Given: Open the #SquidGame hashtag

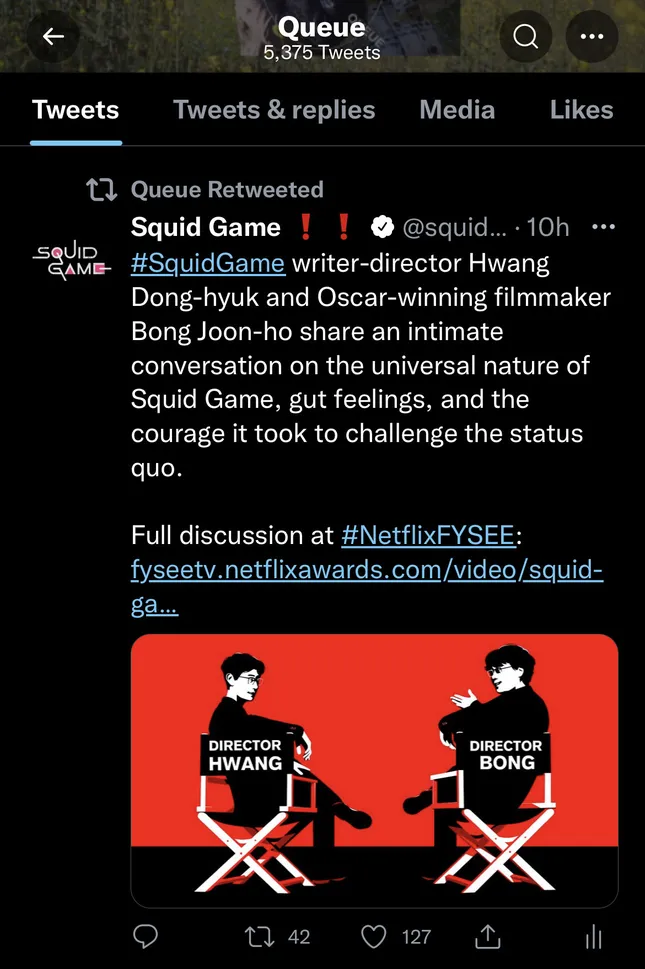Looking at the screenshot, I should [208, 262].
